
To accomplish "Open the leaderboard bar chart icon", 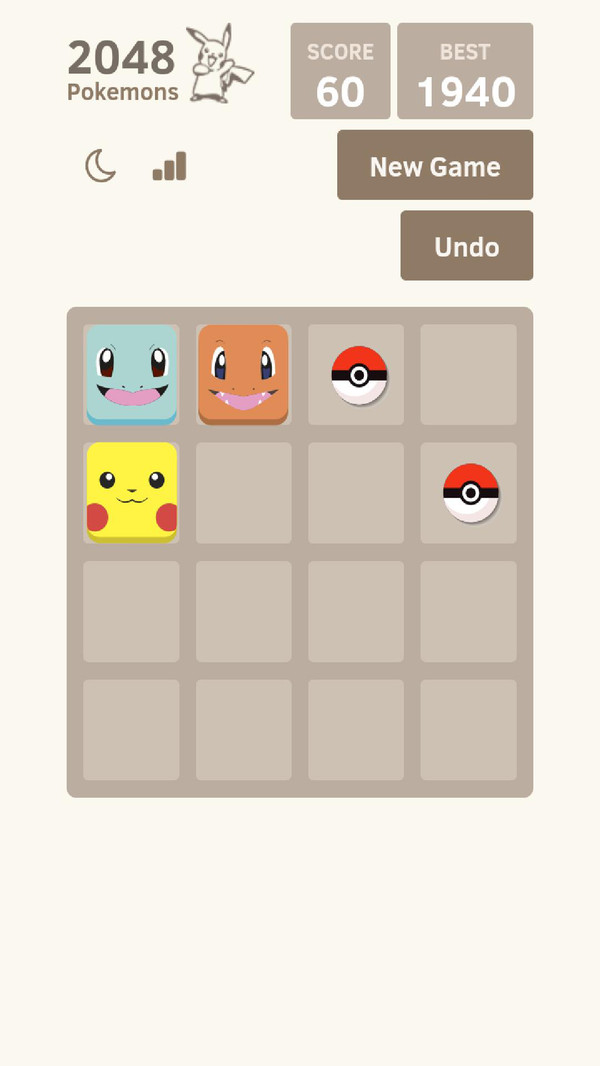I will 170,166.
